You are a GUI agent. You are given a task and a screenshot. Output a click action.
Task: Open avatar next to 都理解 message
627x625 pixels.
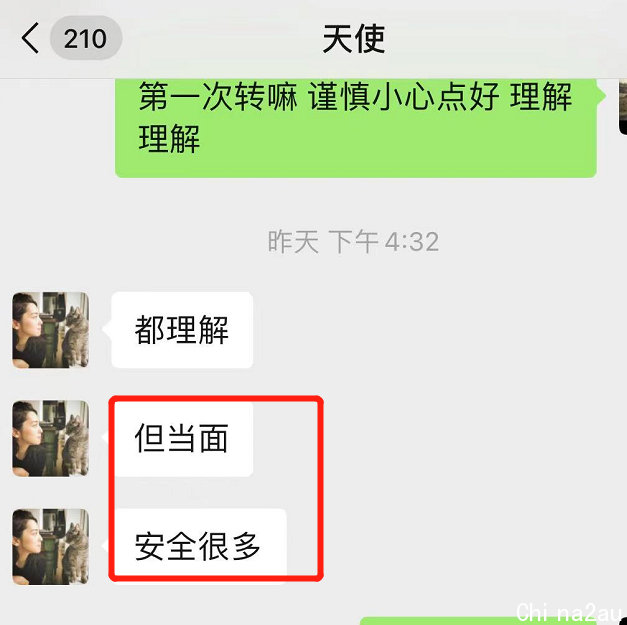(x=50, y=330)
